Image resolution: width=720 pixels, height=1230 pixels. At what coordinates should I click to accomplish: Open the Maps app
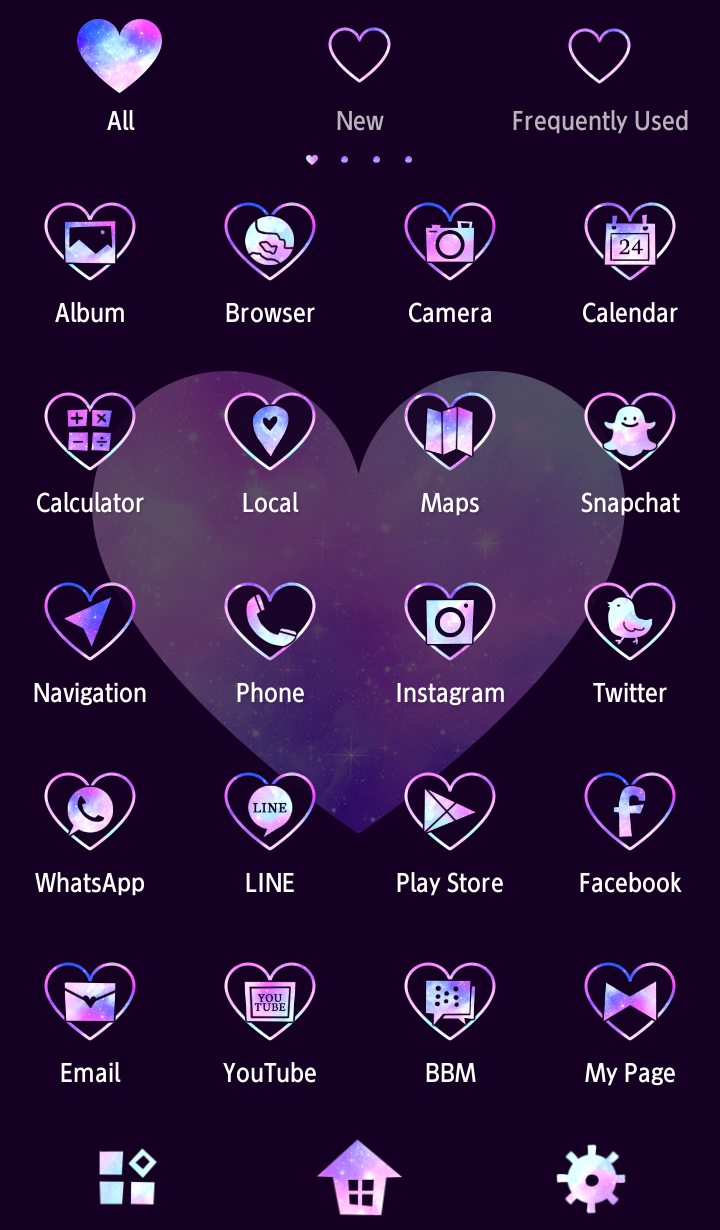click(450, 430)
